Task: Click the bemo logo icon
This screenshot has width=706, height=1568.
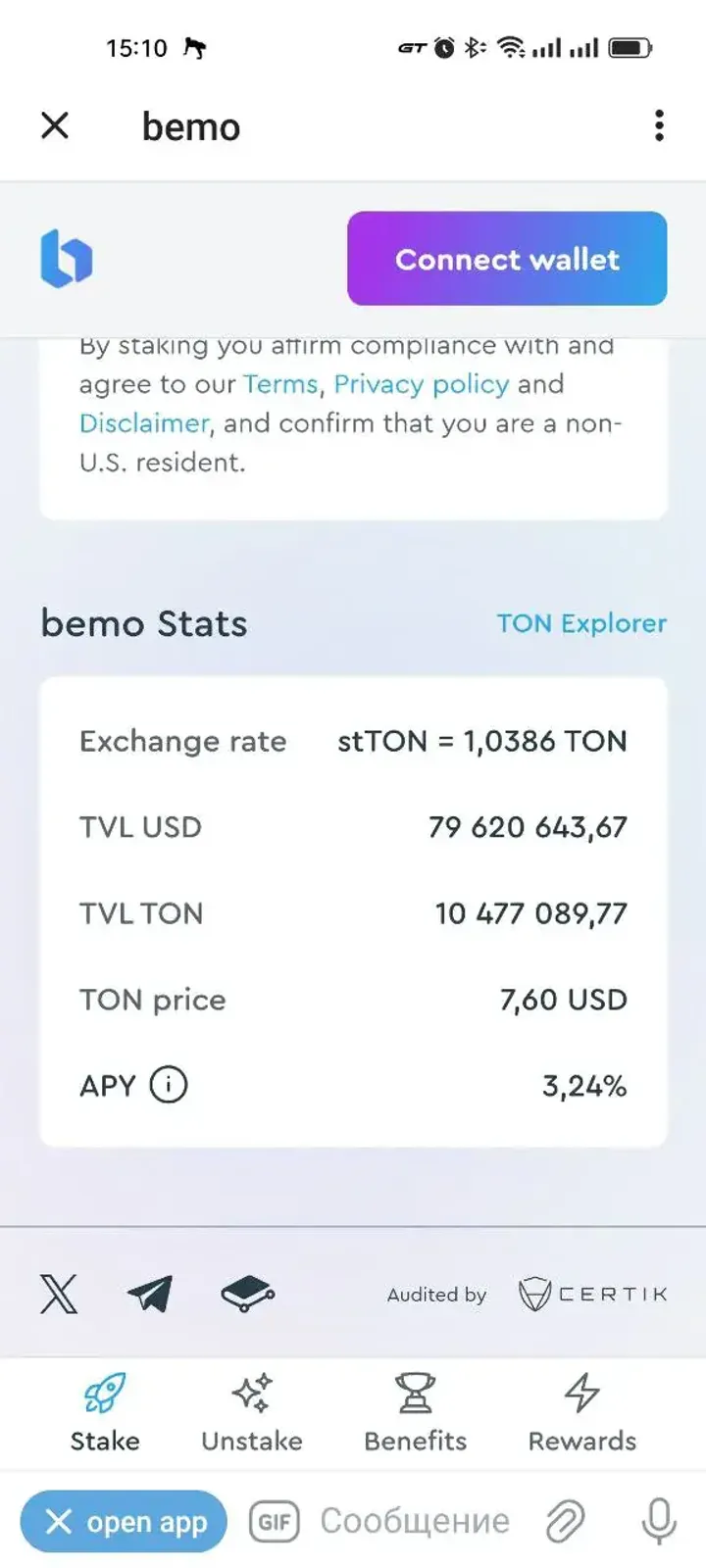Action: (x=65, y=258)
